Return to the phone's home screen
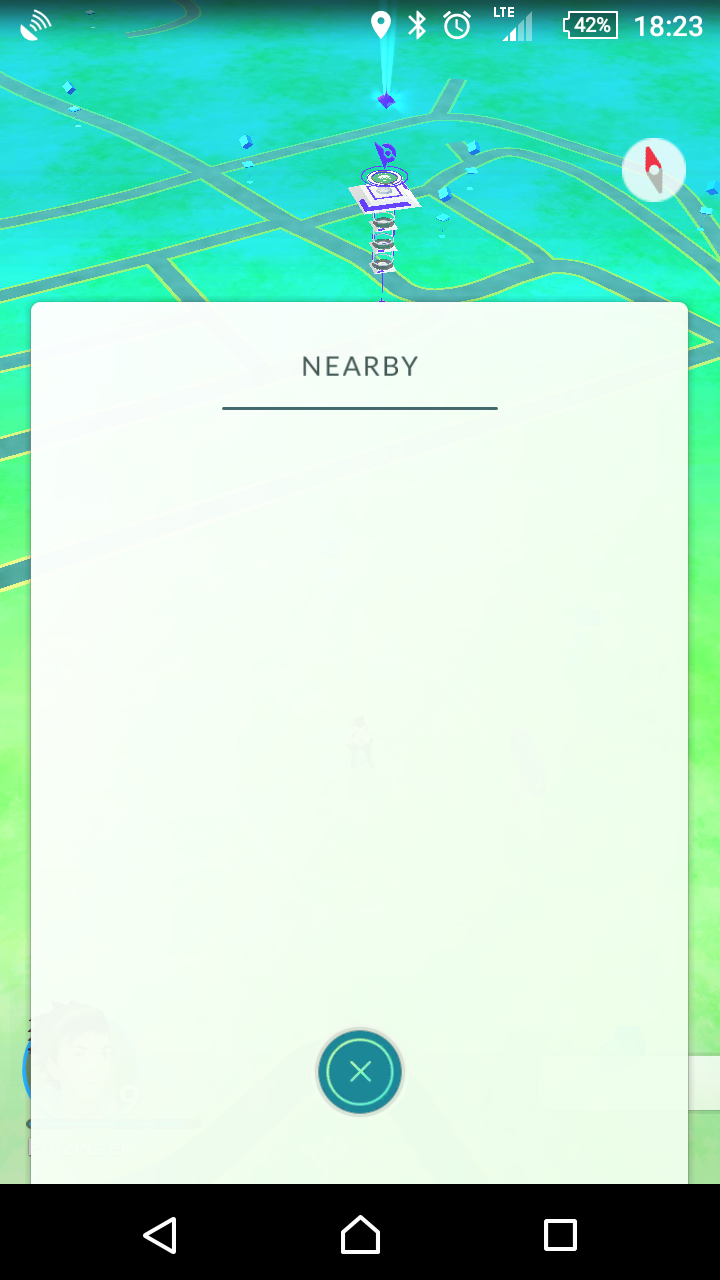 coord(360,1235)
